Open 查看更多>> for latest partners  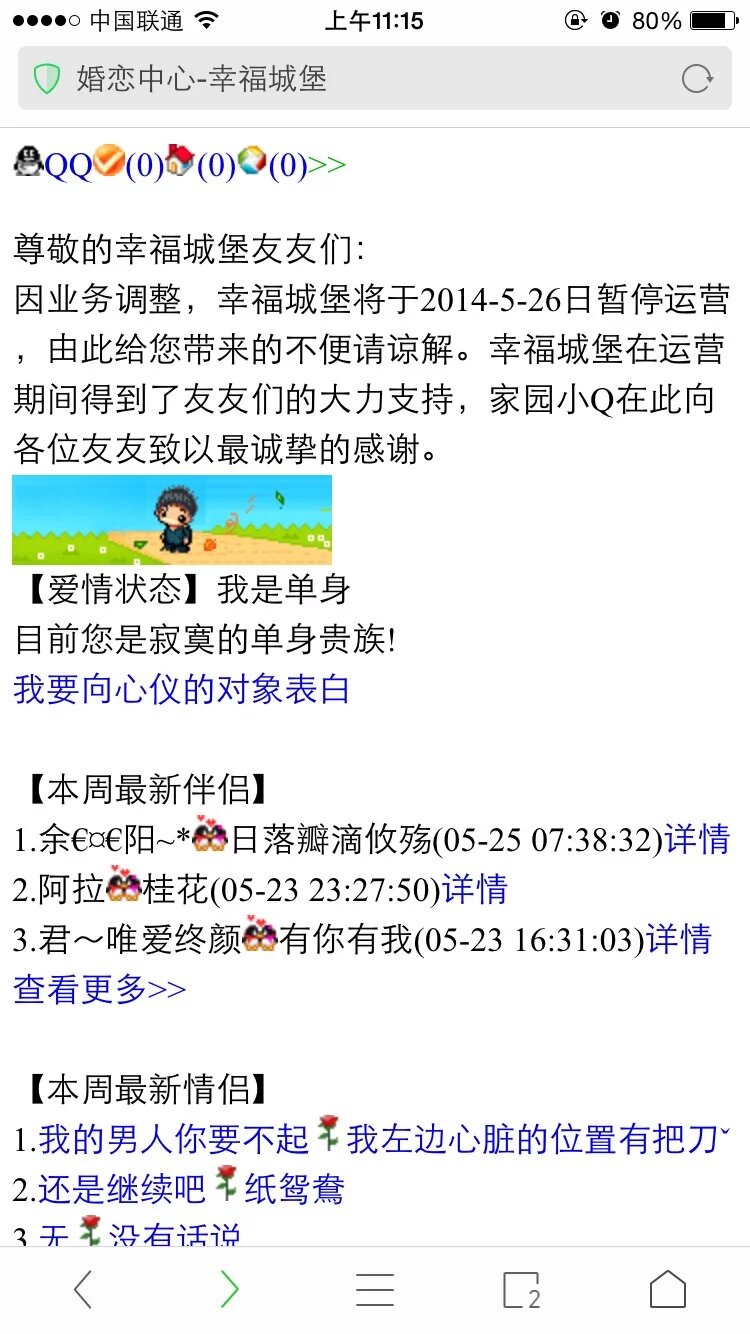(x=100, y=989)
